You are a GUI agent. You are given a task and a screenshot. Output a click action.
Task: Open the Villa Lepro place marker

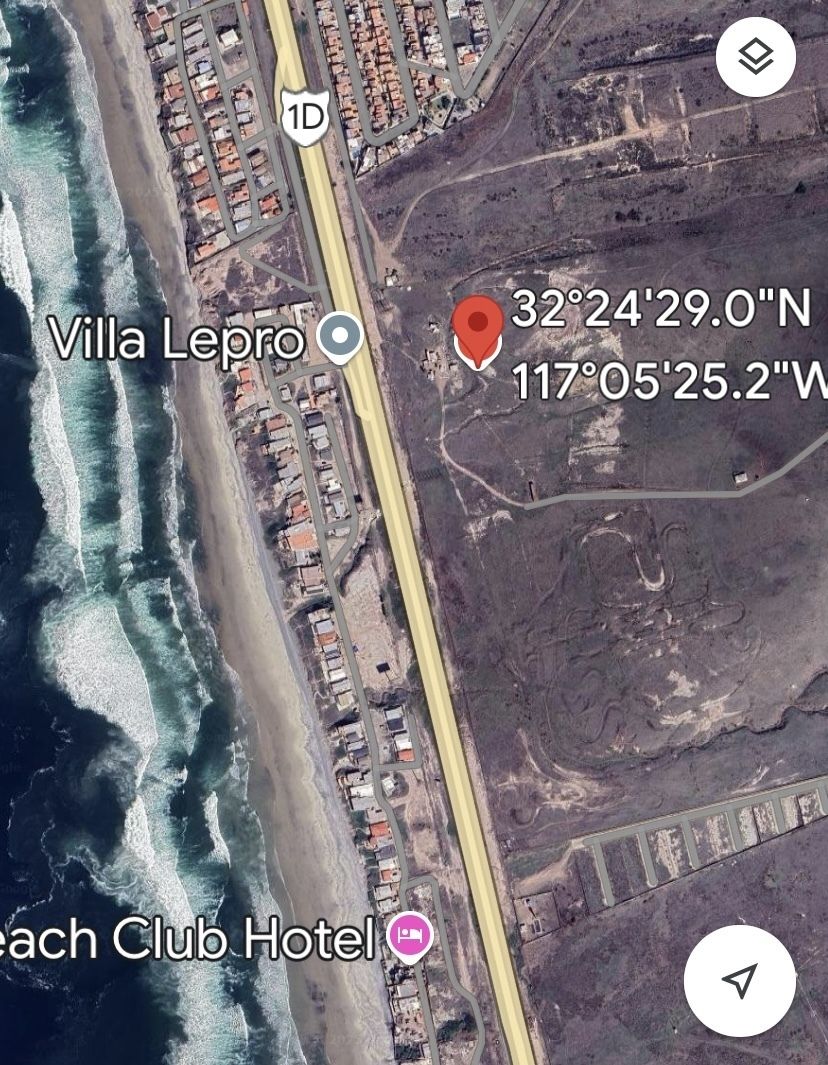pos(340,337)
